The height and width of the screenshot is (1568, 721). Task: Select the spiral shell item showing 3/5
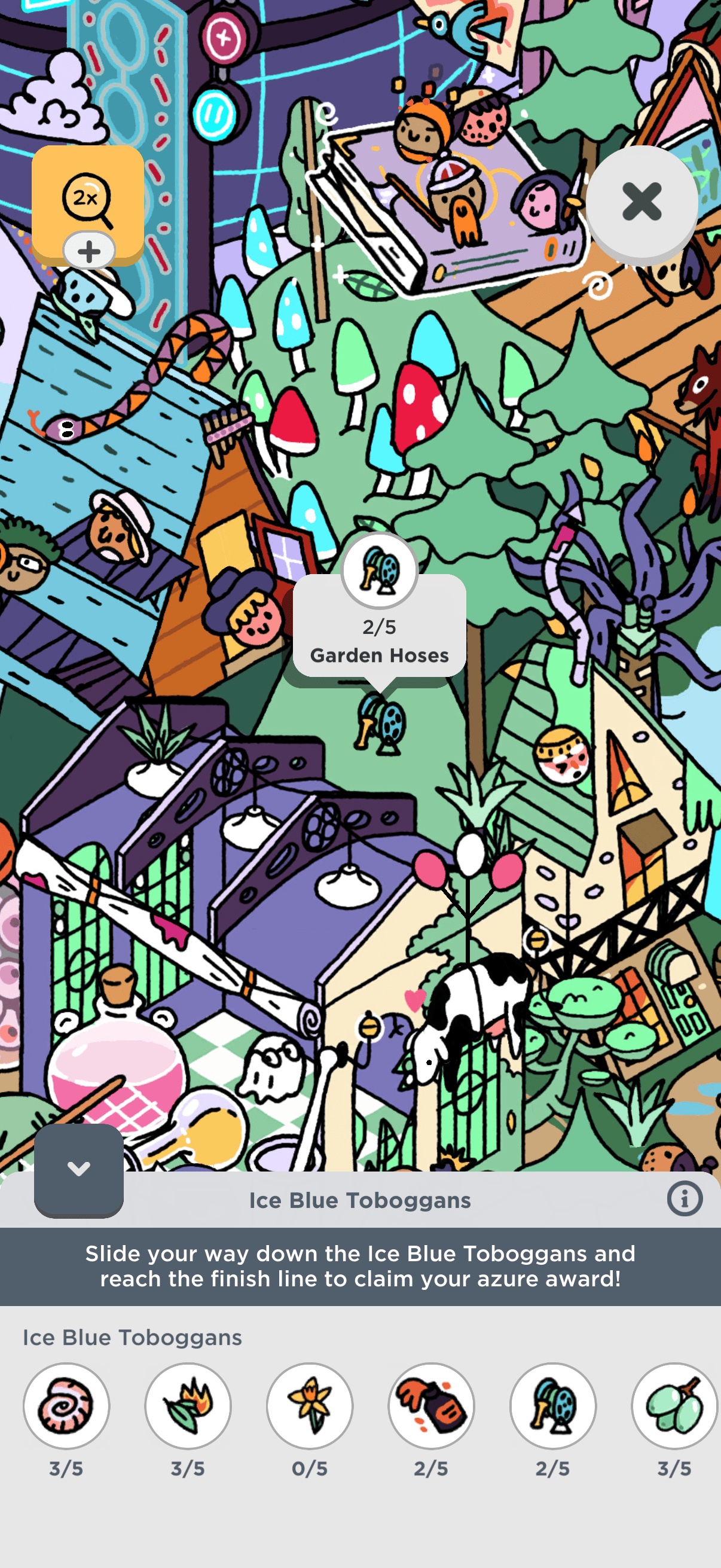tap(66, 1405)
